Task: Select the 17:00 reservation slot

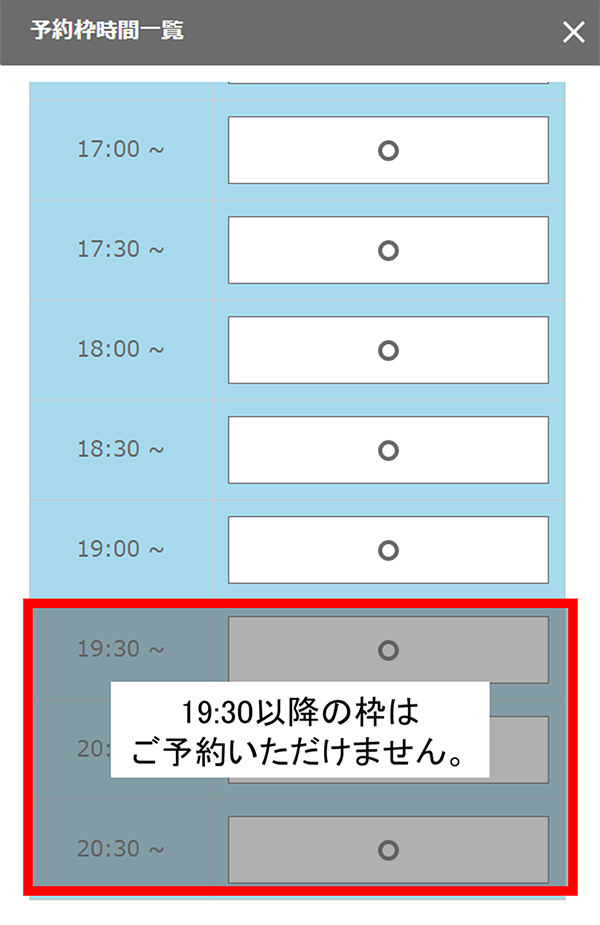Action: pos(388,150)
